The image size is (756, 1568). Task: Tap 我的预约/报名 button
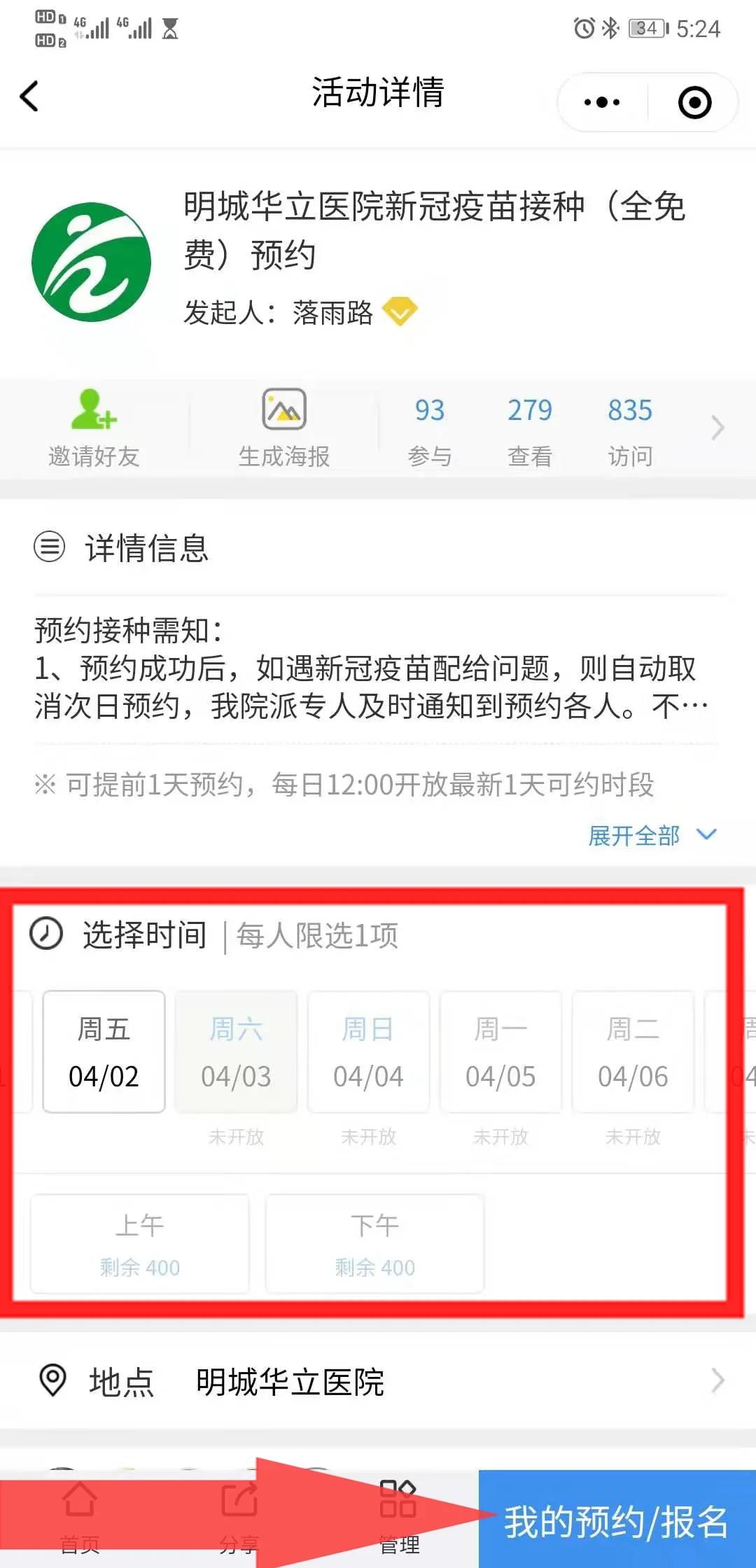coord(617,1519)
